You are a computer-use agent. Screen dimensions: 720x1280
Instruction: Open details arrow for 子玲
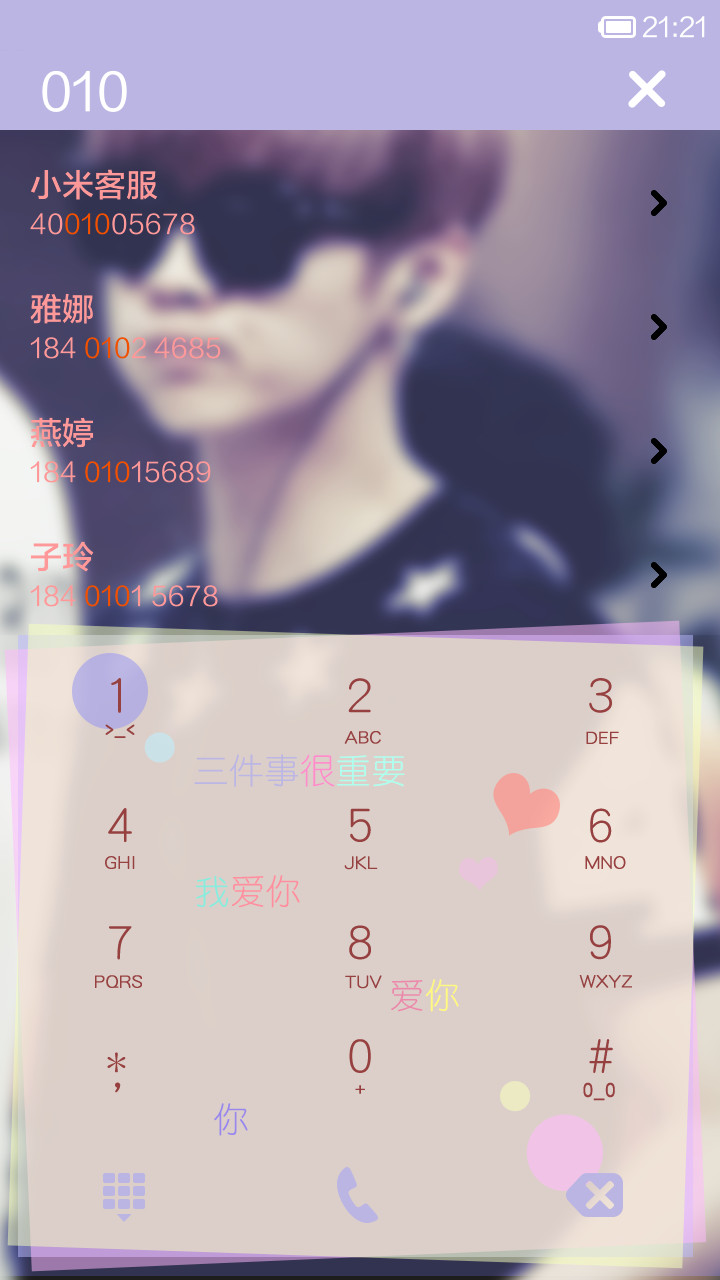(x=658, y=575)
